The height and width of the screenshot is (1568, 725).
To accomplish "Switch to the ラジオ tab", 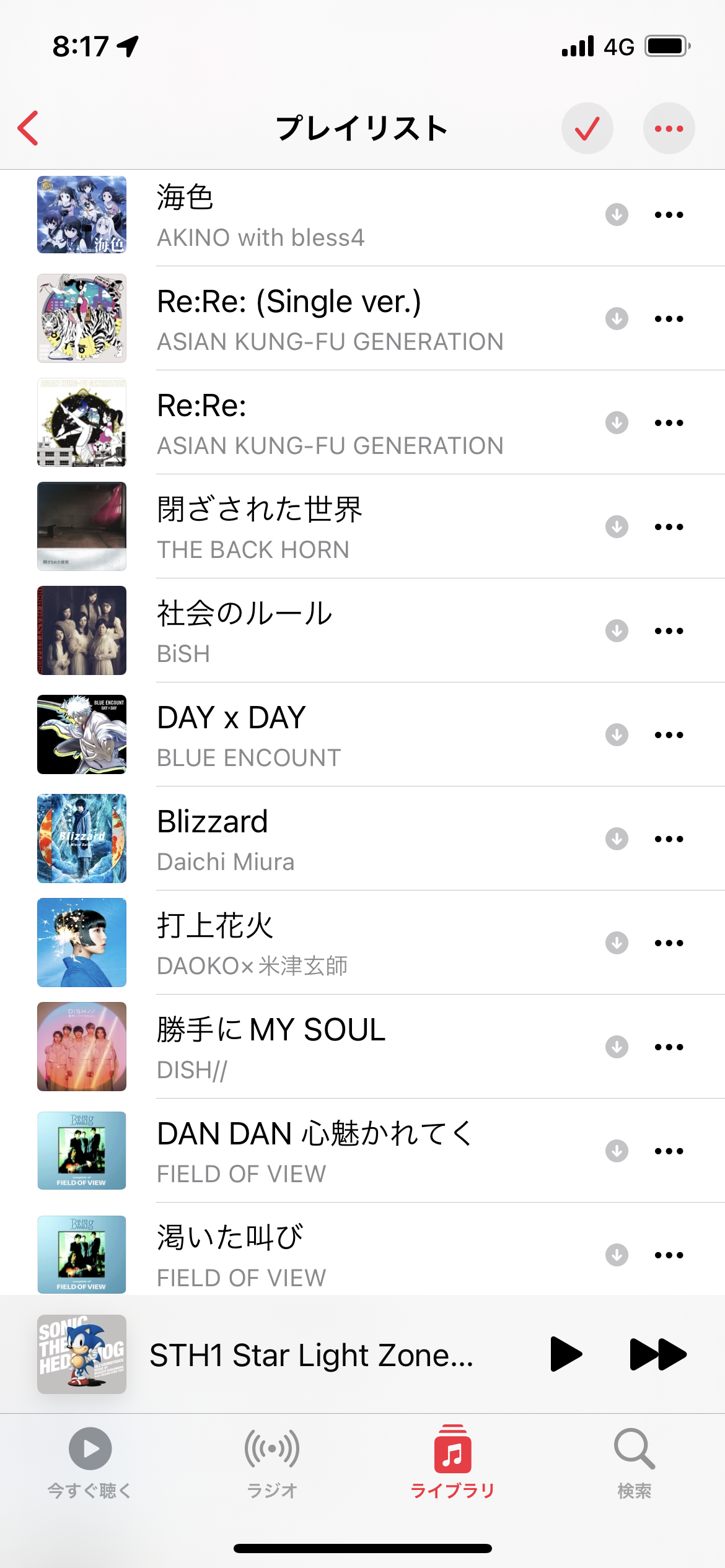I will coord(272,1463).
